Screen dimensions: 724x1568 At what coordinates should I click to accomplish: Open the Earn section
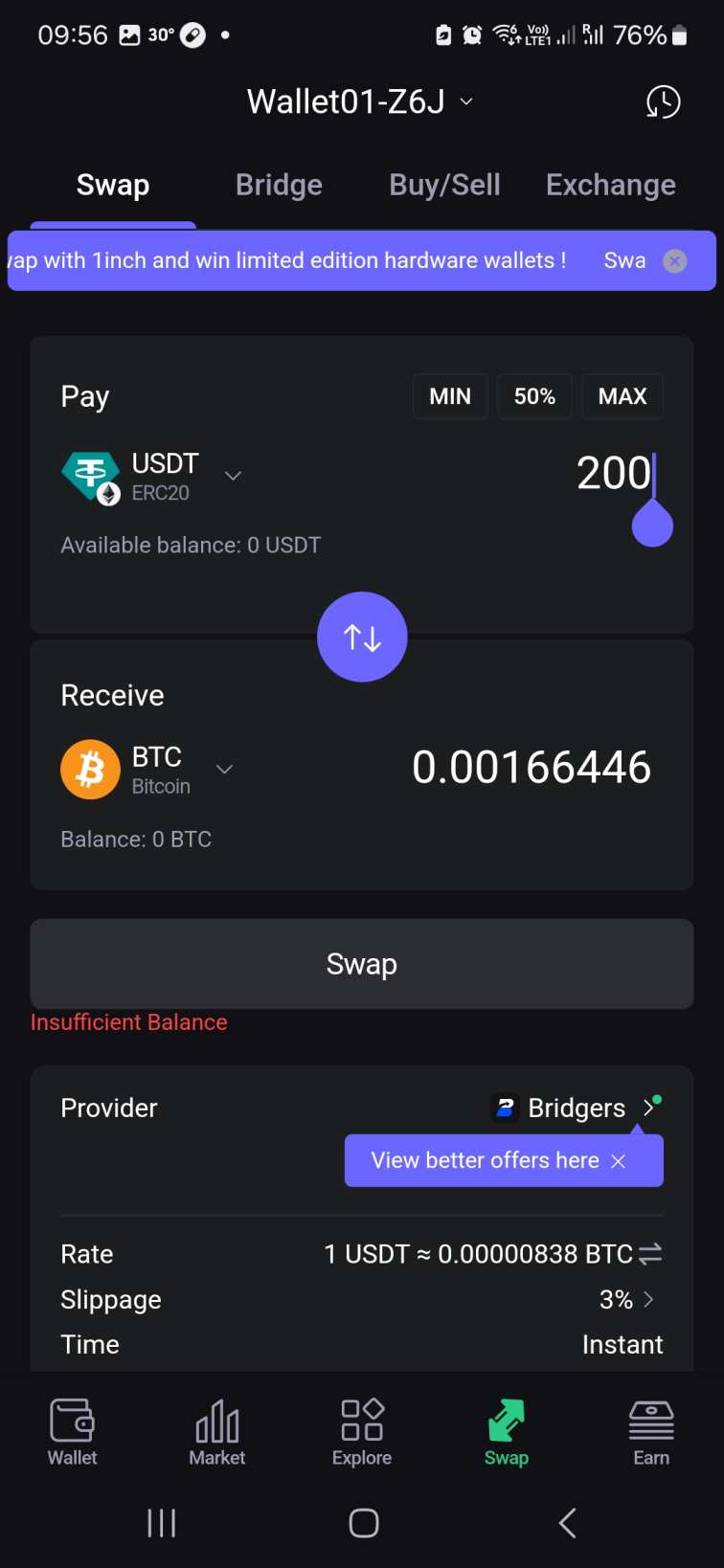tap(651, 1431)
